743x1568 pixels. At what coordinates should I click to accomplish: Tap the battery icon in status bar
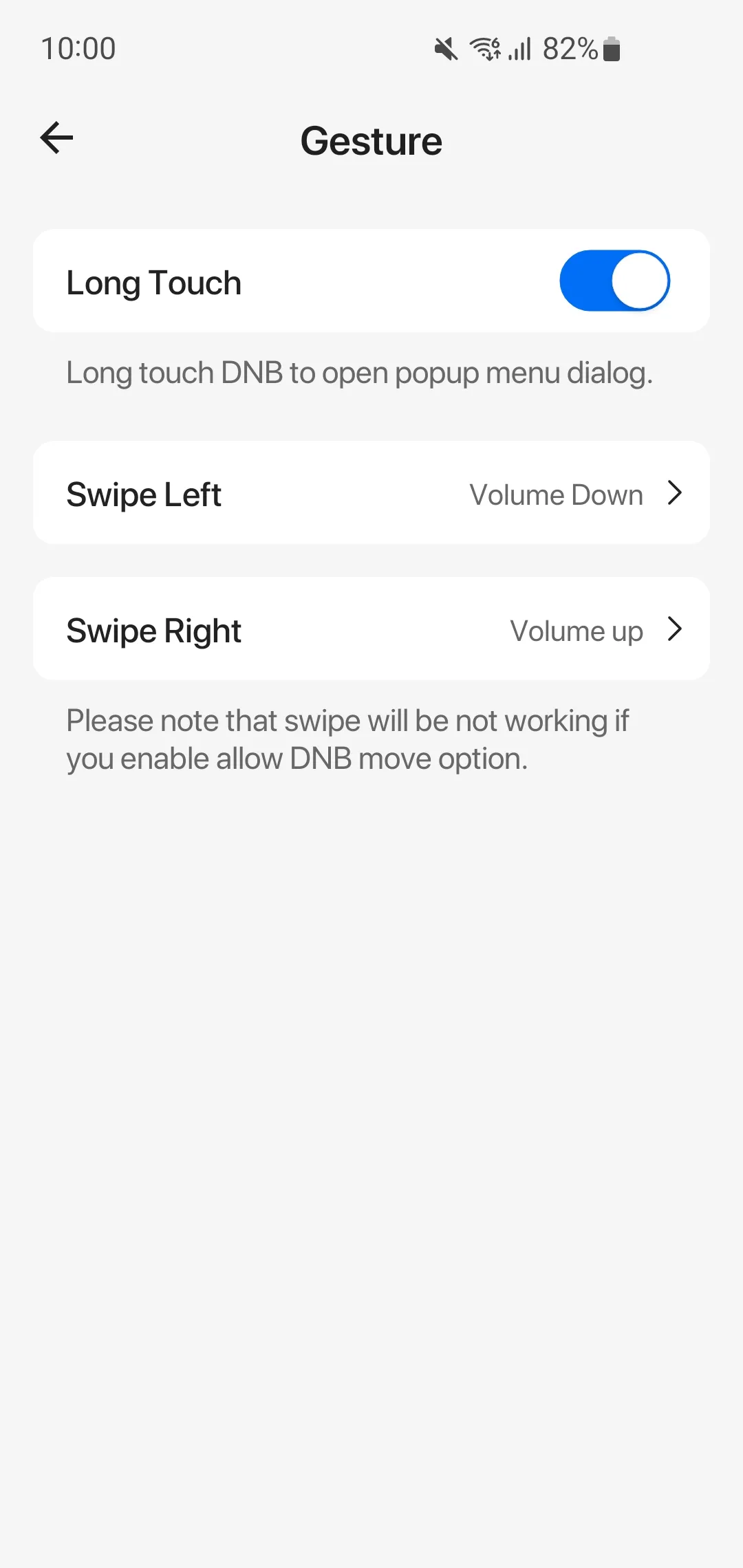(x=611, y=48)
